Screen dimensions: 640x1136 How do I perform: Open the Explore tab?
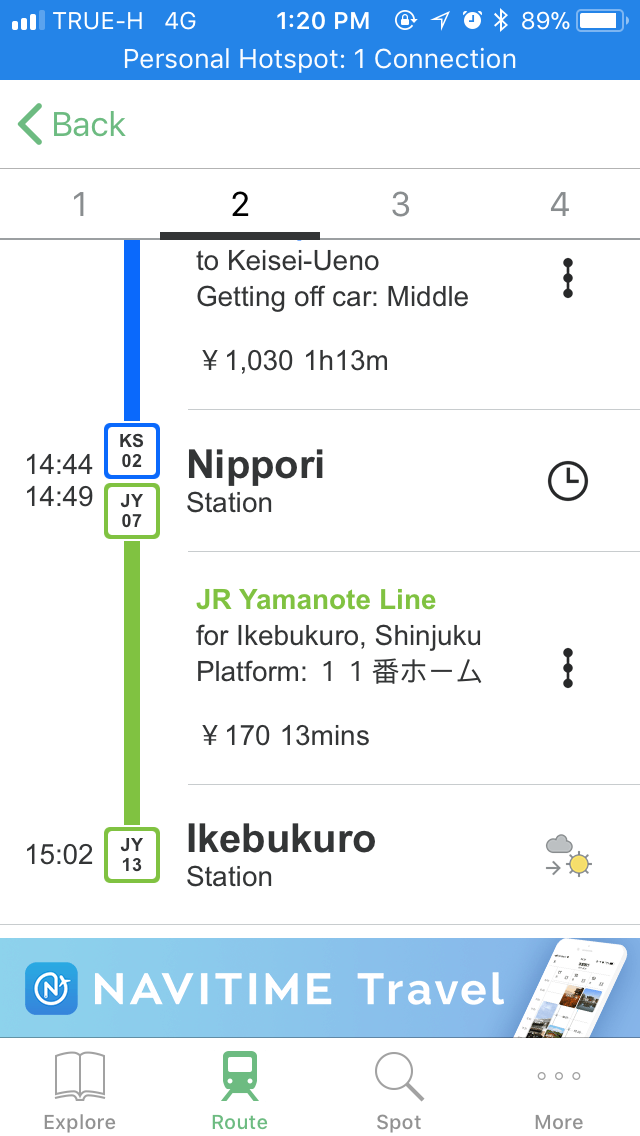click(80, 1090)
